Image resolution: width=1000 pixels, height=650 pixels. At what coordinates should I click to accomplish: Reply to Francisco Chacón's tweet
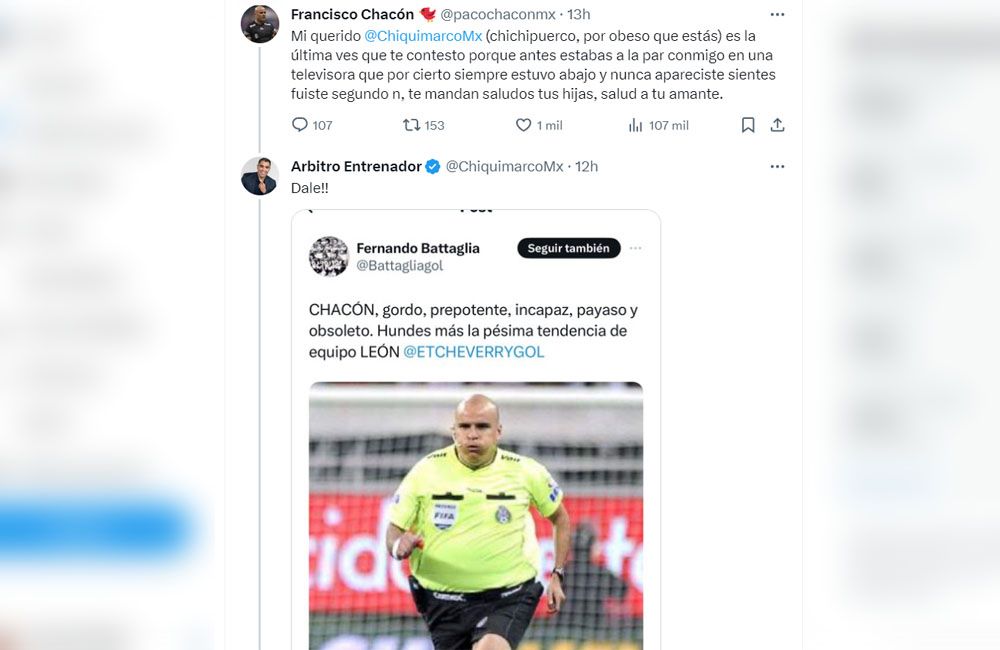299,125
